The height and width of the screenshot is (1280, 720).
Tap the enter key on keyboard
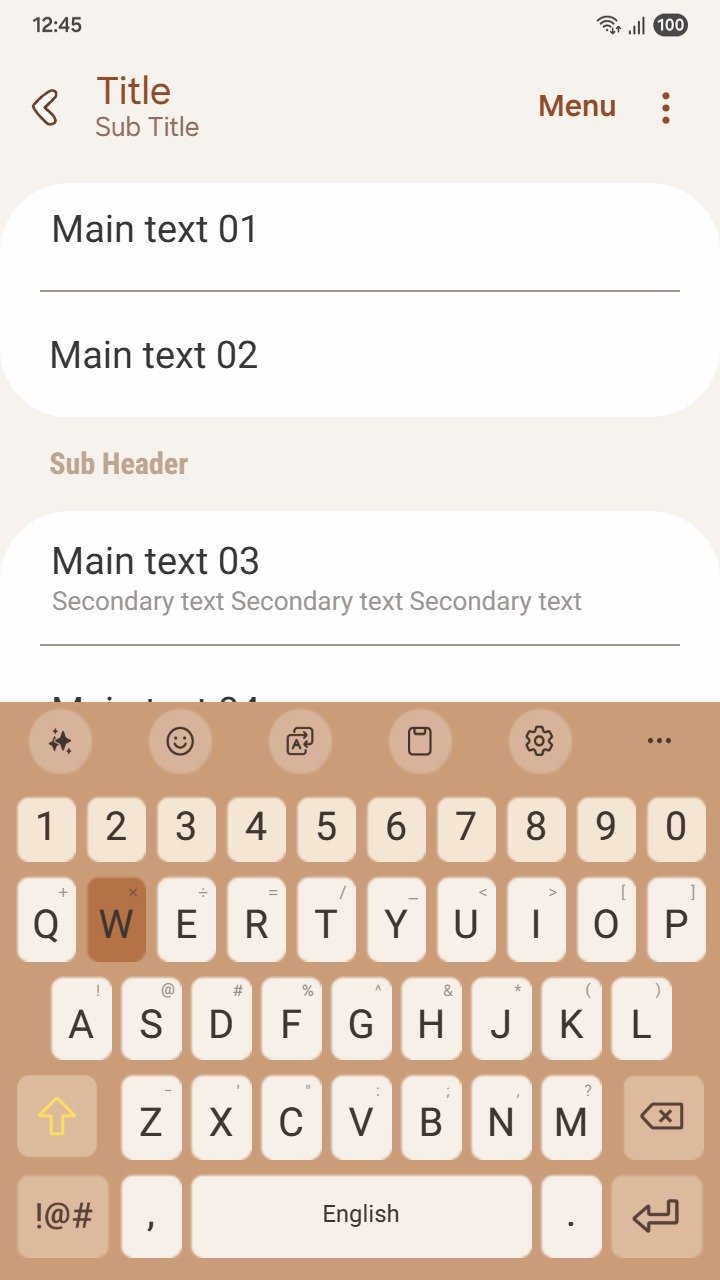tap(656, 1216)
